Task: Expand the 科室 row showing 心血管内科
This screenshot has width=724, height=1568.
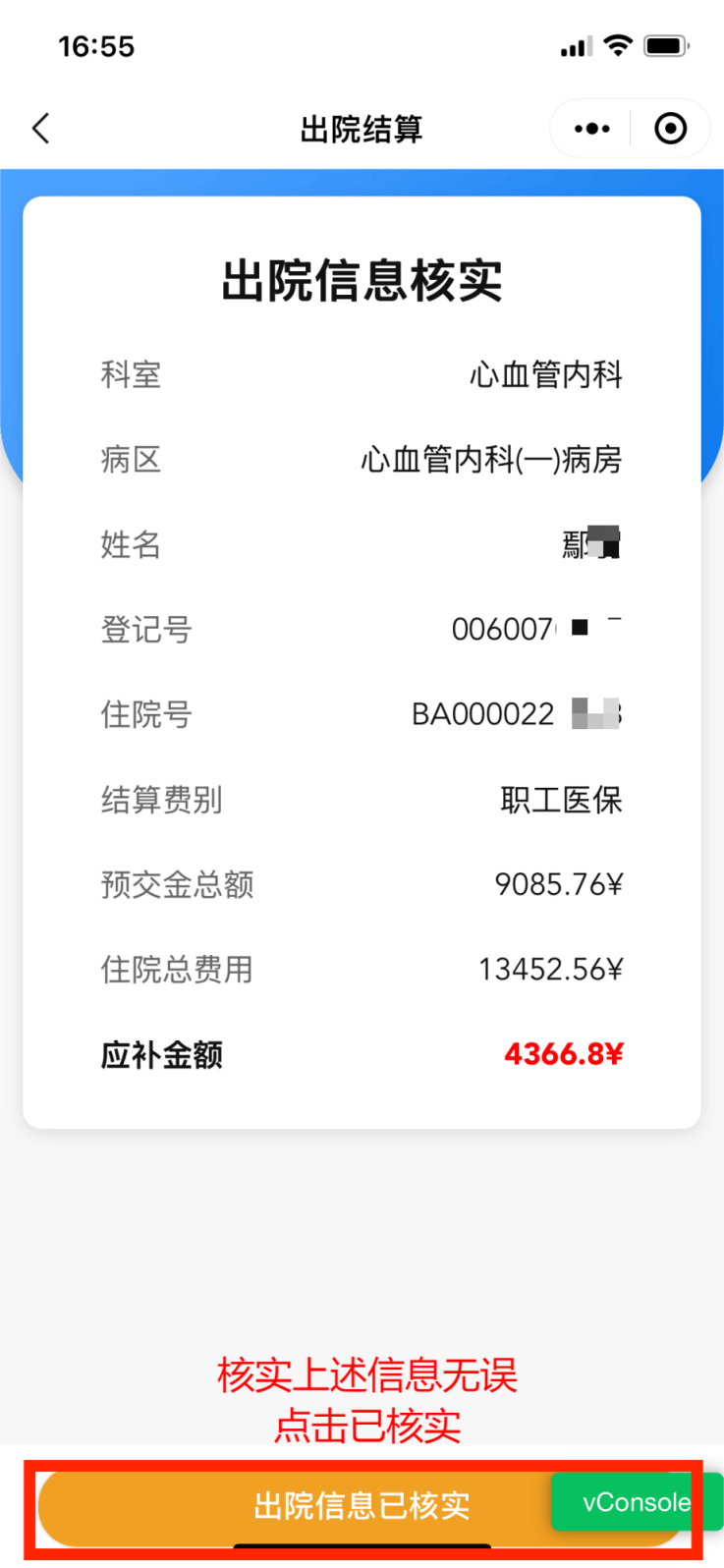Action: click(x=548, y=374)
